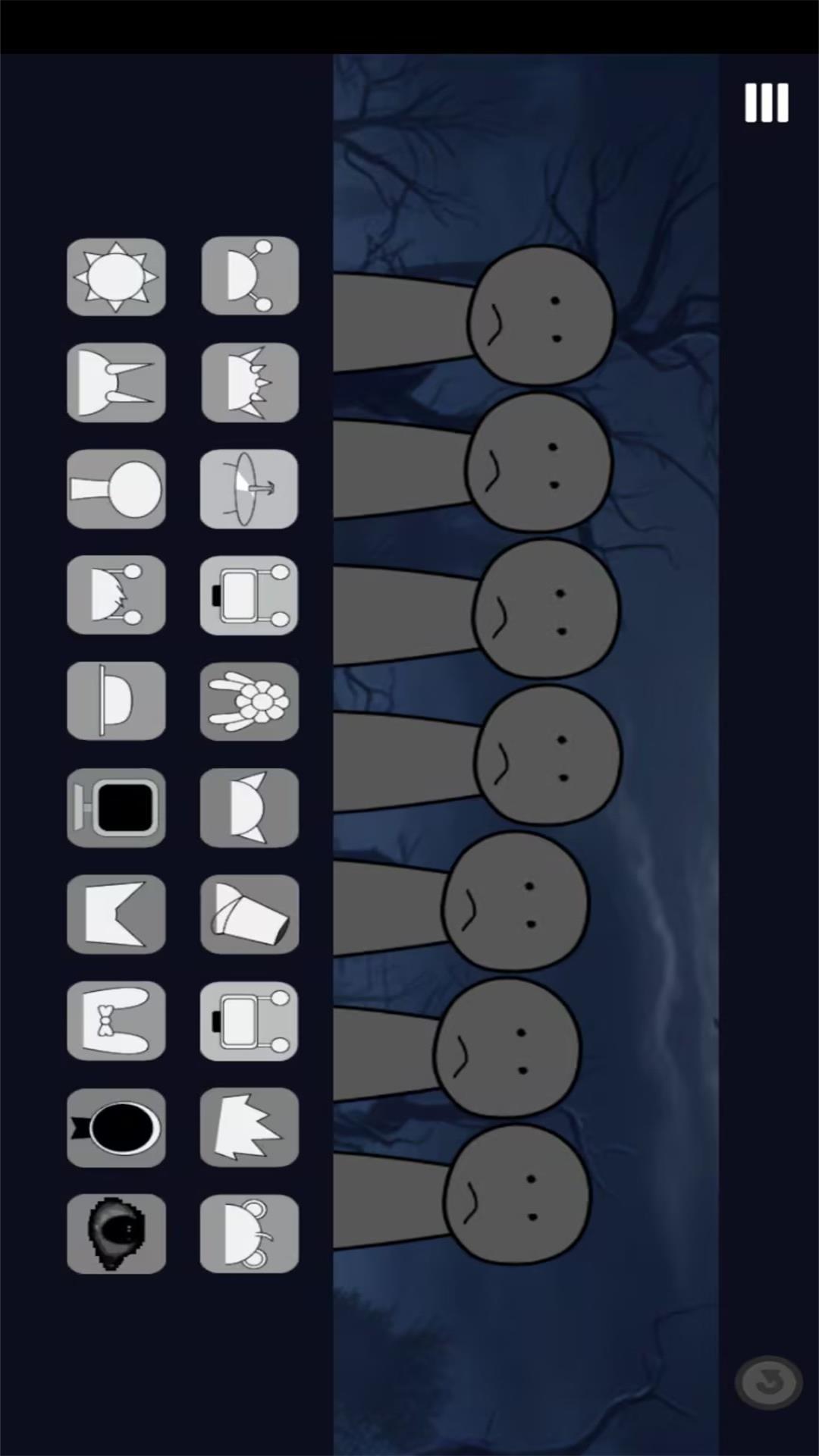
Task: Select the flower with bunny ears icon
Action: pos(249,701)
